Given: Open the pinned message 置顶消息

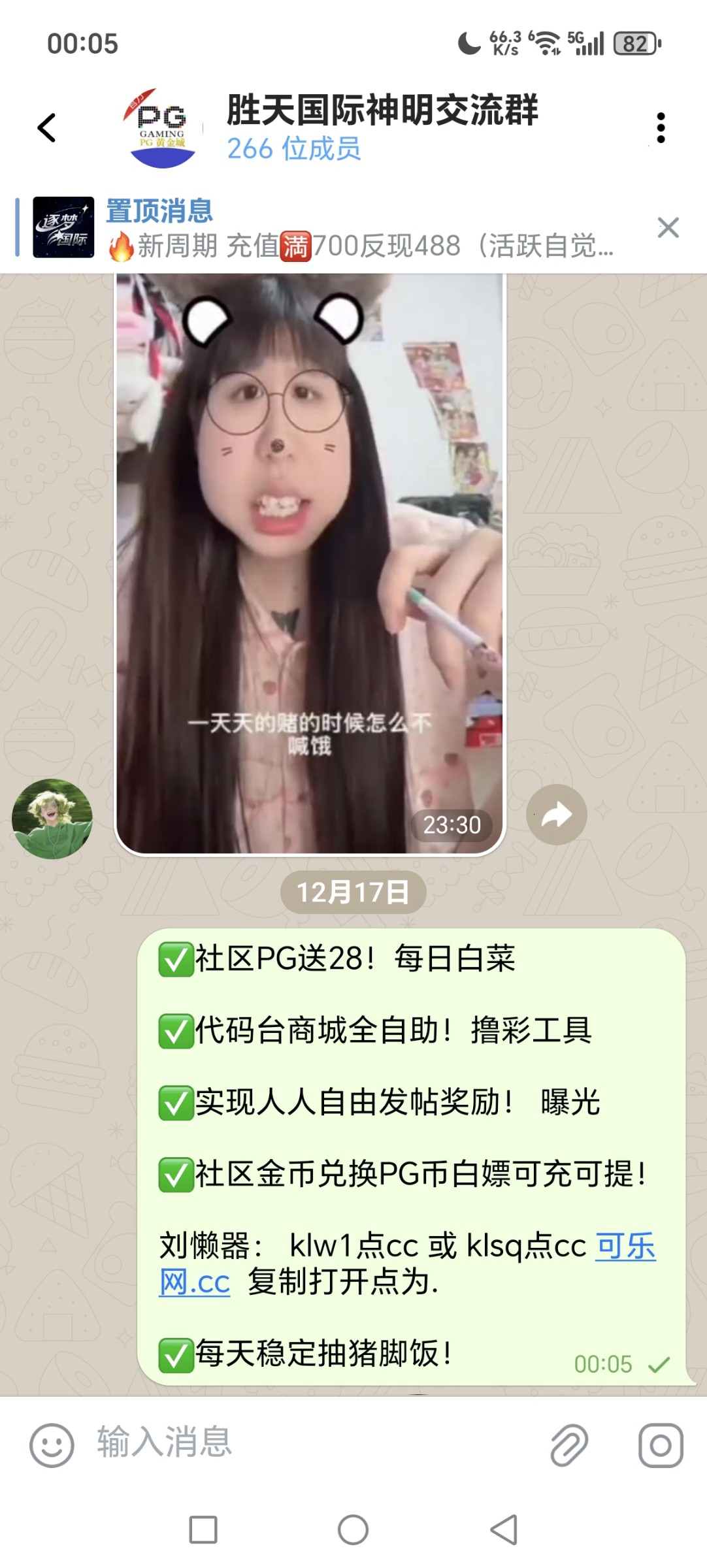Looking at the screenshot, I should (x=359, y=229).
